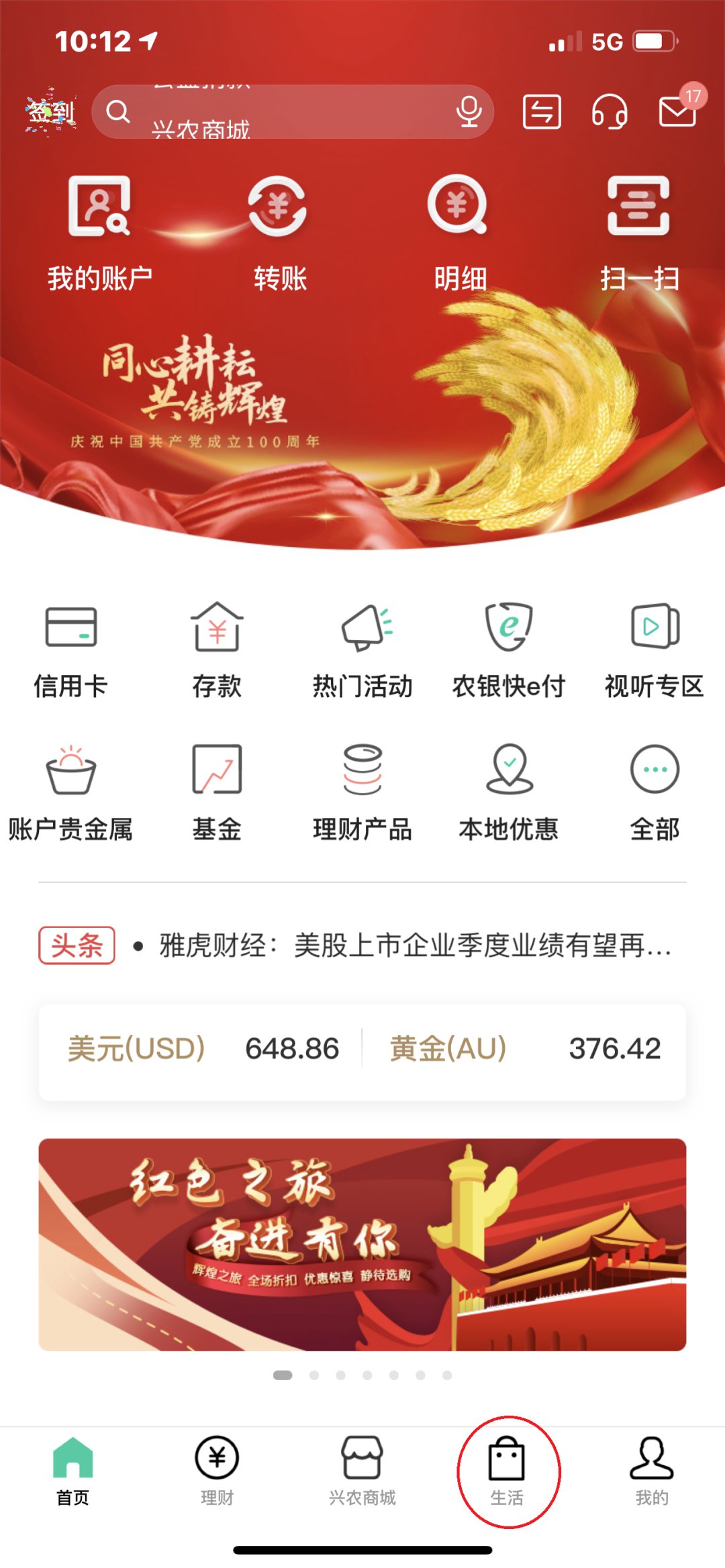The image size is (725, 1568).
Task: Open the customer service headset icon
Action: point(609,111)
